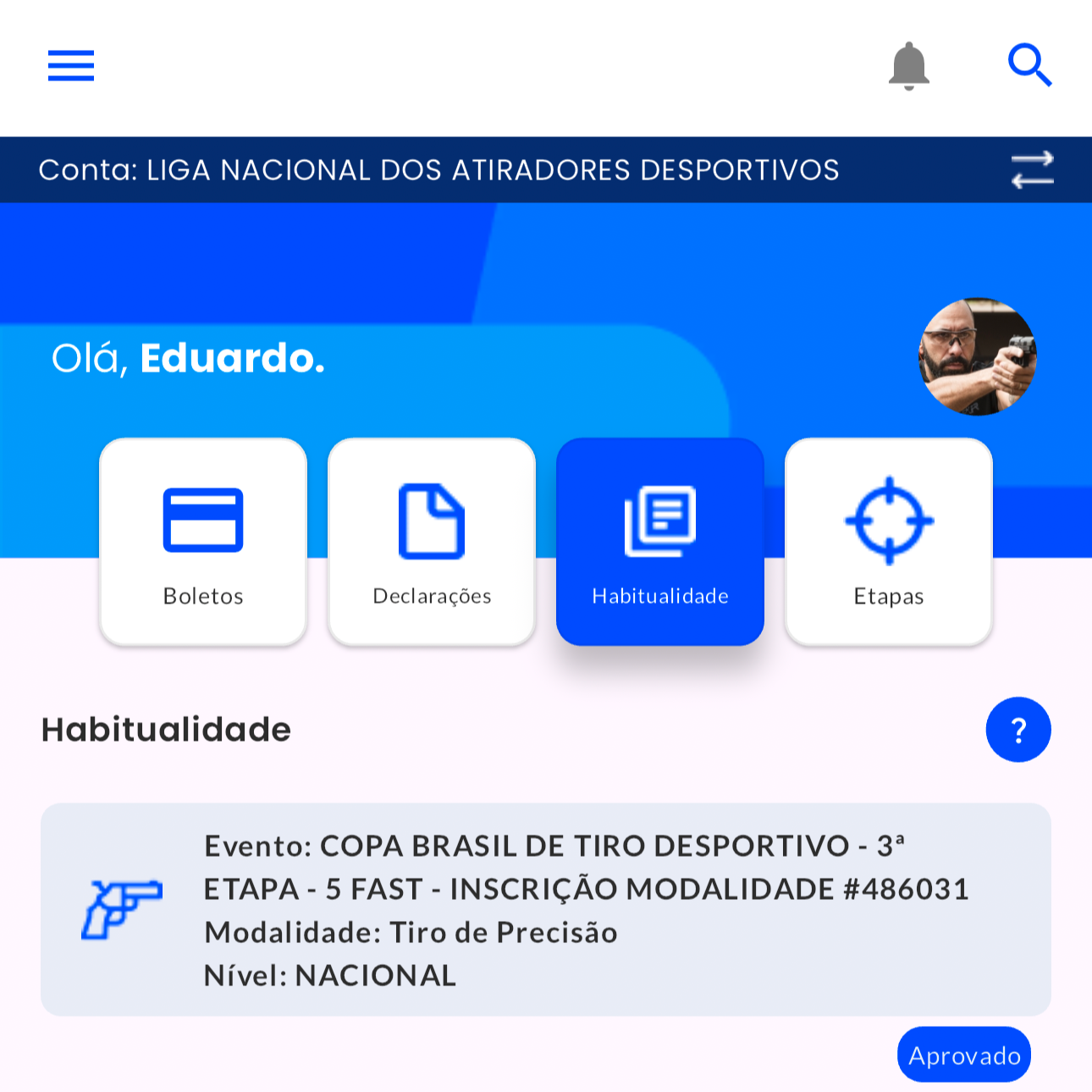Go to Declarações
This screenshot has width=1092, height=1092.
click(432, 542)
